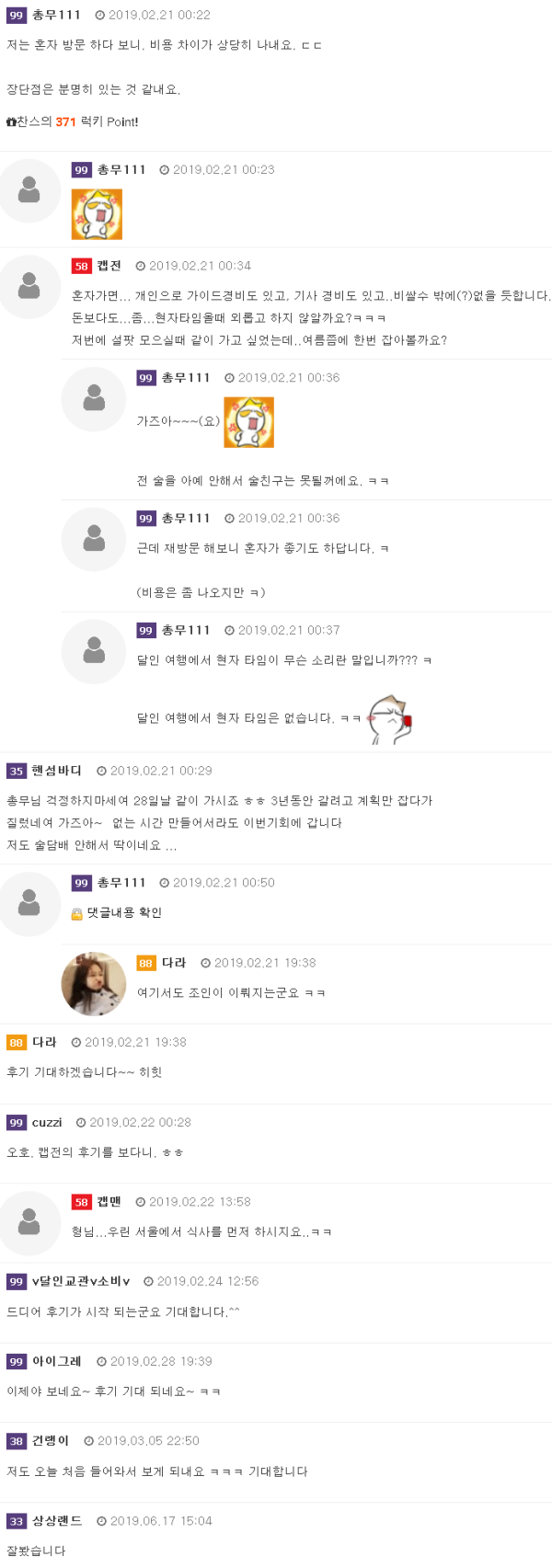Open 상상랜드's member profile

[57, 1521]
